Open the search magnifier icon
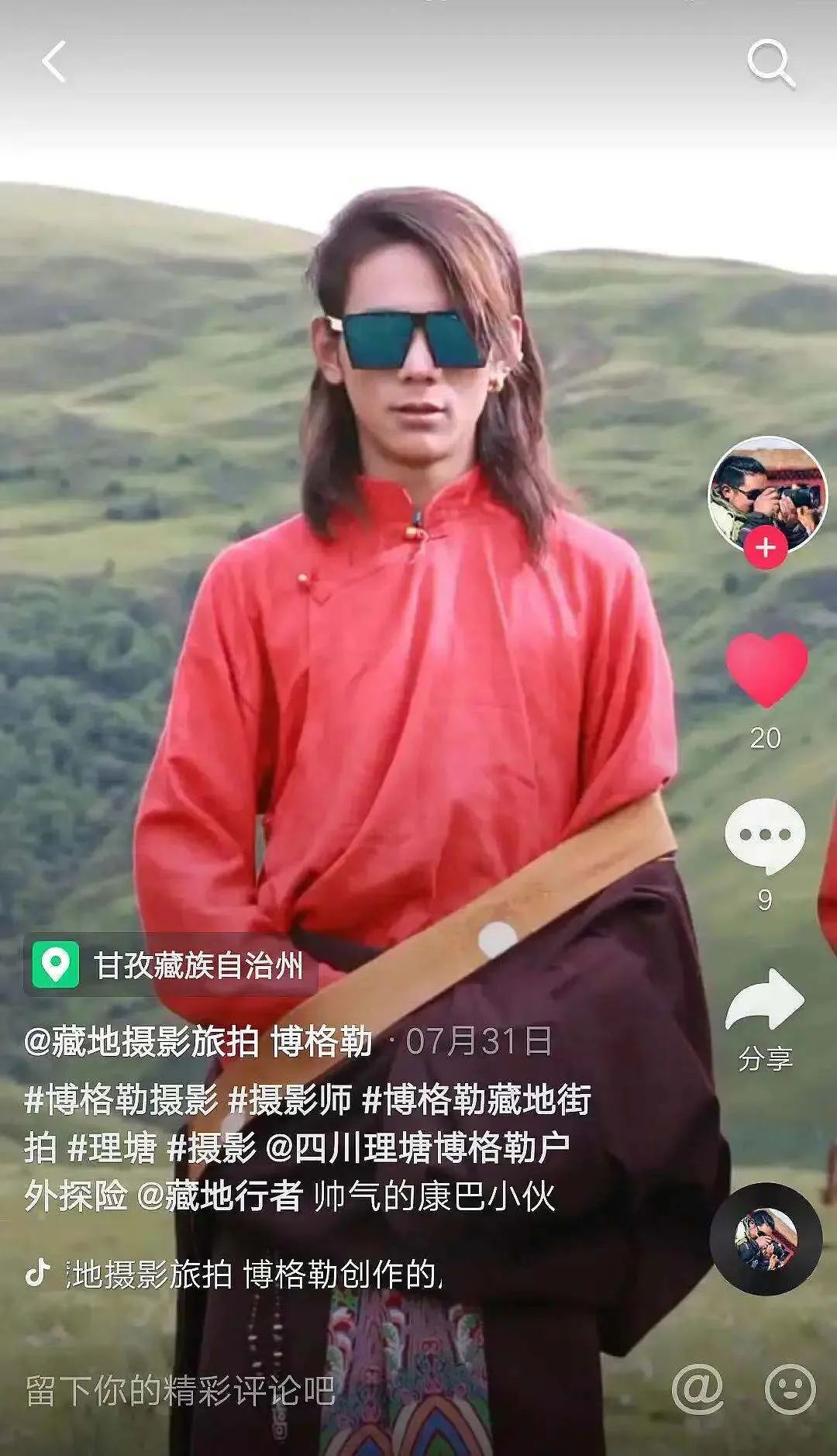This screenshot has width=837, height=1456. pos(770,64)
